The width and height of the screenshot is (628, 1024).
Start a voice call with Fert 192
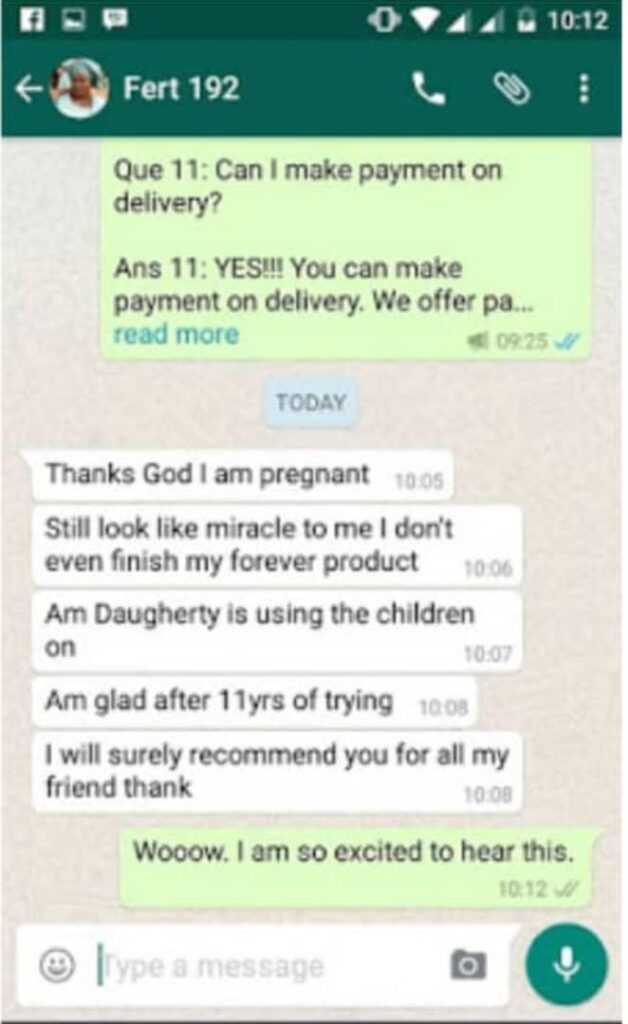(428, 89)
